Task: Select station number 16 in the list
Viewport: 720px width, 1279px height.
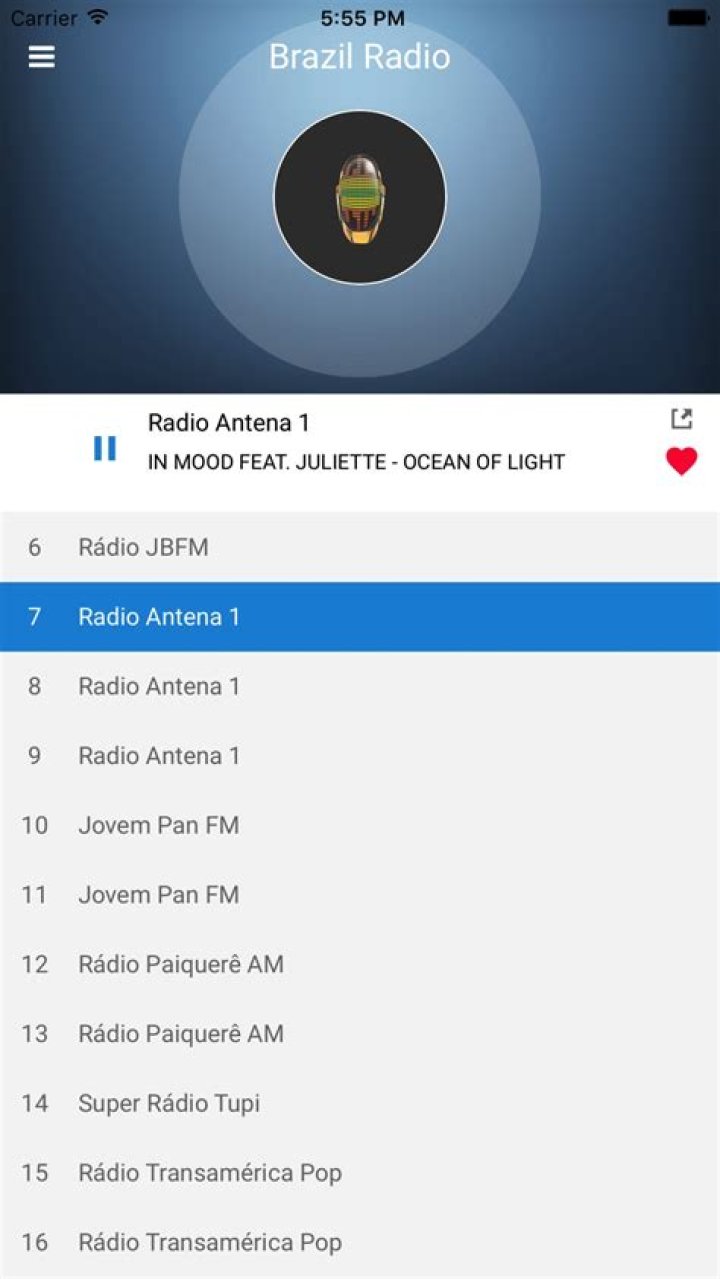Action: coord(210,1242)
